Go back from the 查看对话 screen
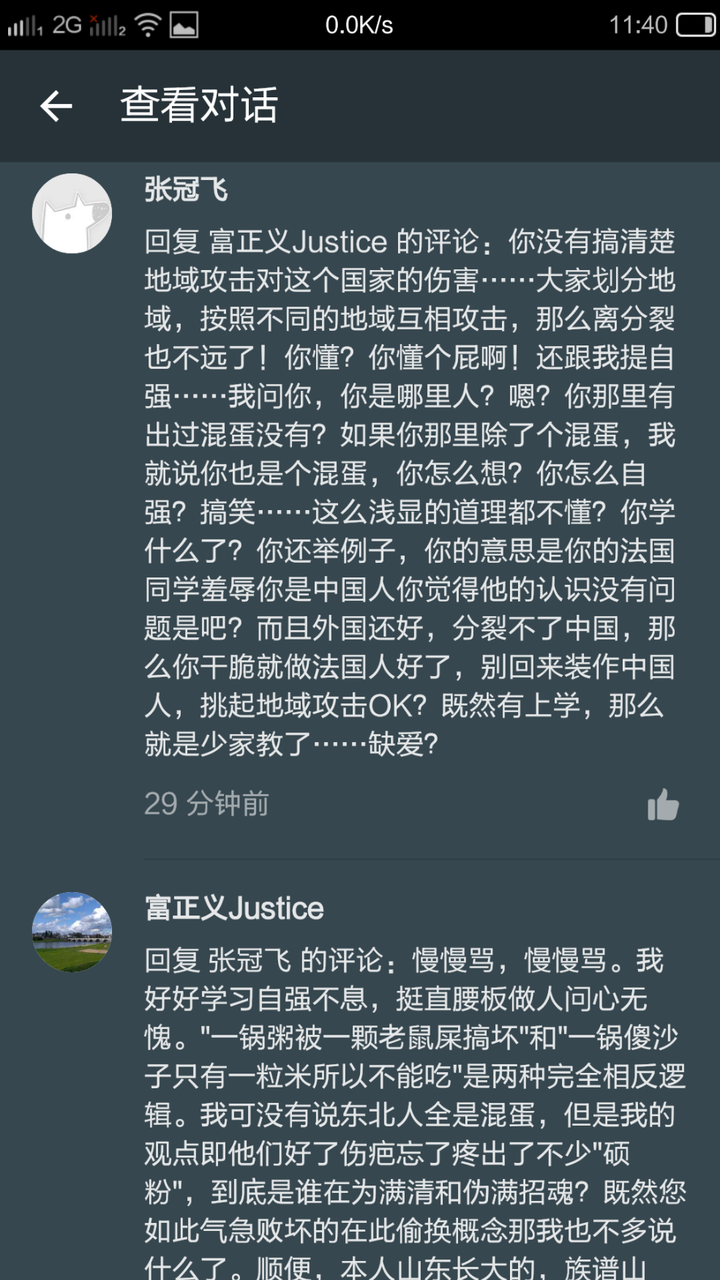Screen dimensions: 720x1280 coord(56,106)
